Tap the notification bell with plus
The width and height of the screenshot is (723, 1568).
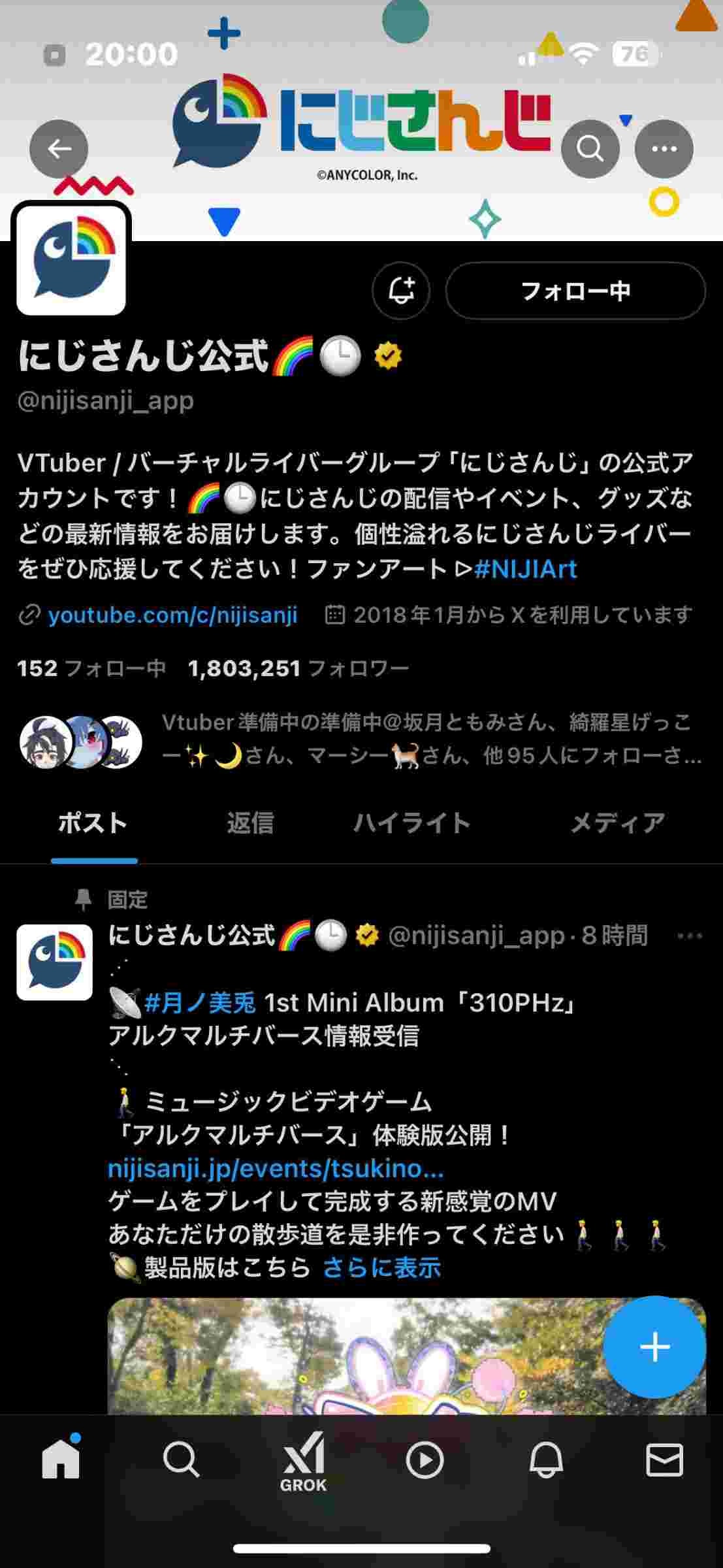[401, 291]
